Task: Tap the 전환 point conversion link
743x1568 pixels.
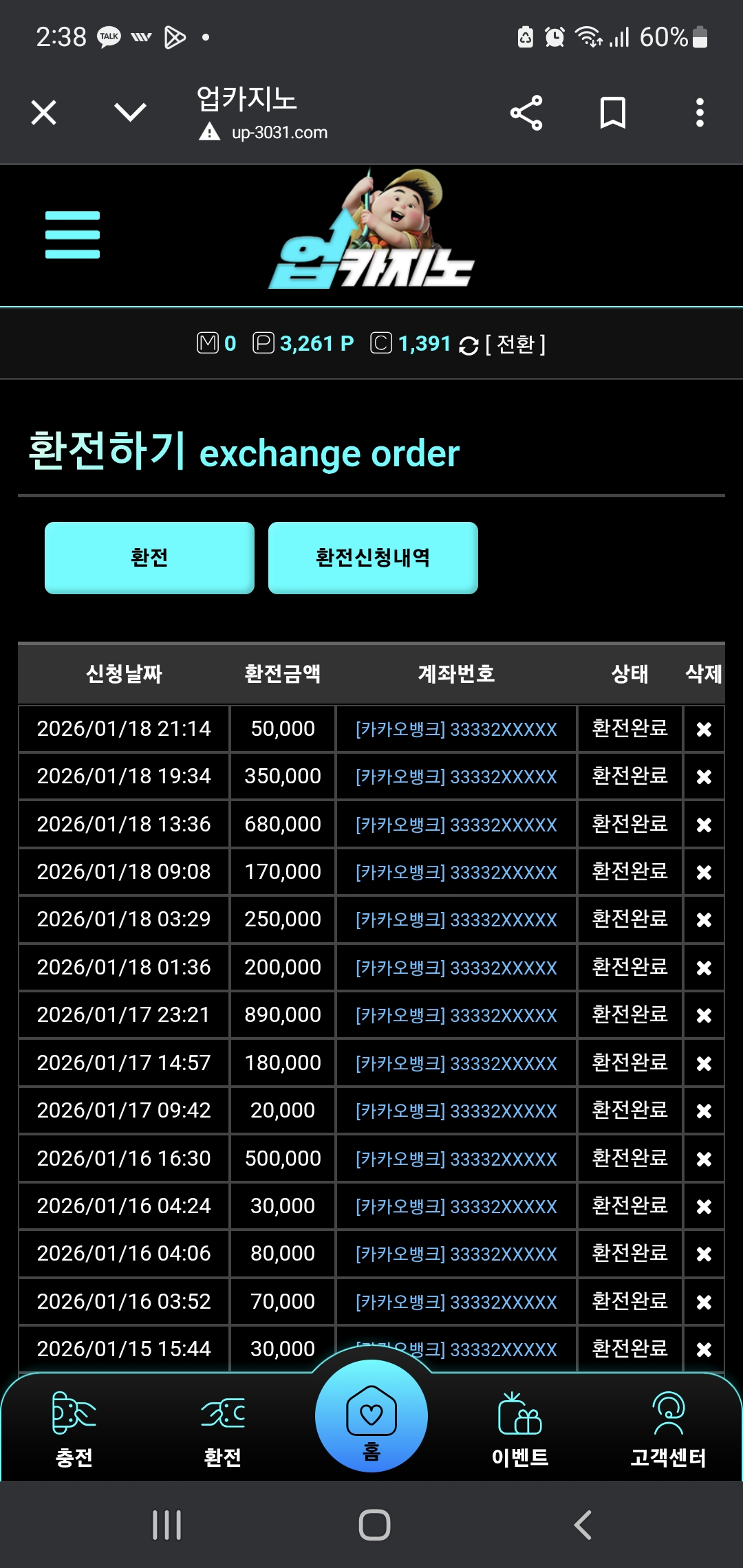Action: coord(515,344)
